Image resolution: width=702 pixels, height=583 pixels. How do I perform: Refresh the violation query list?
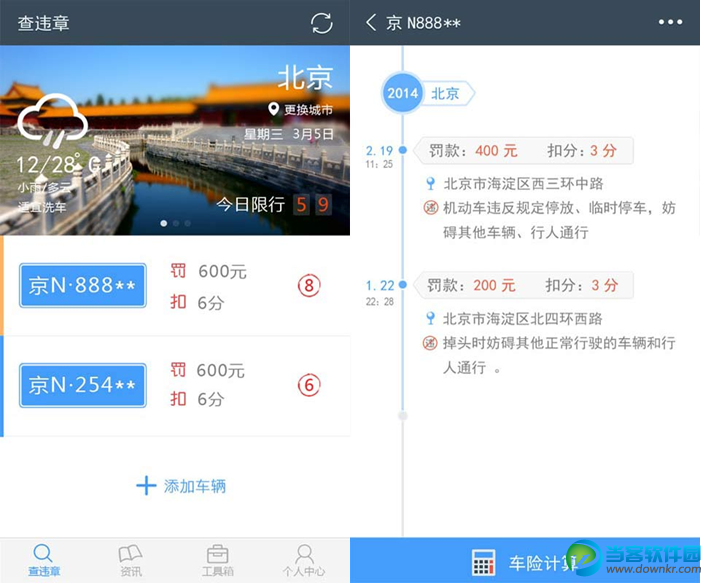[321, 23]
